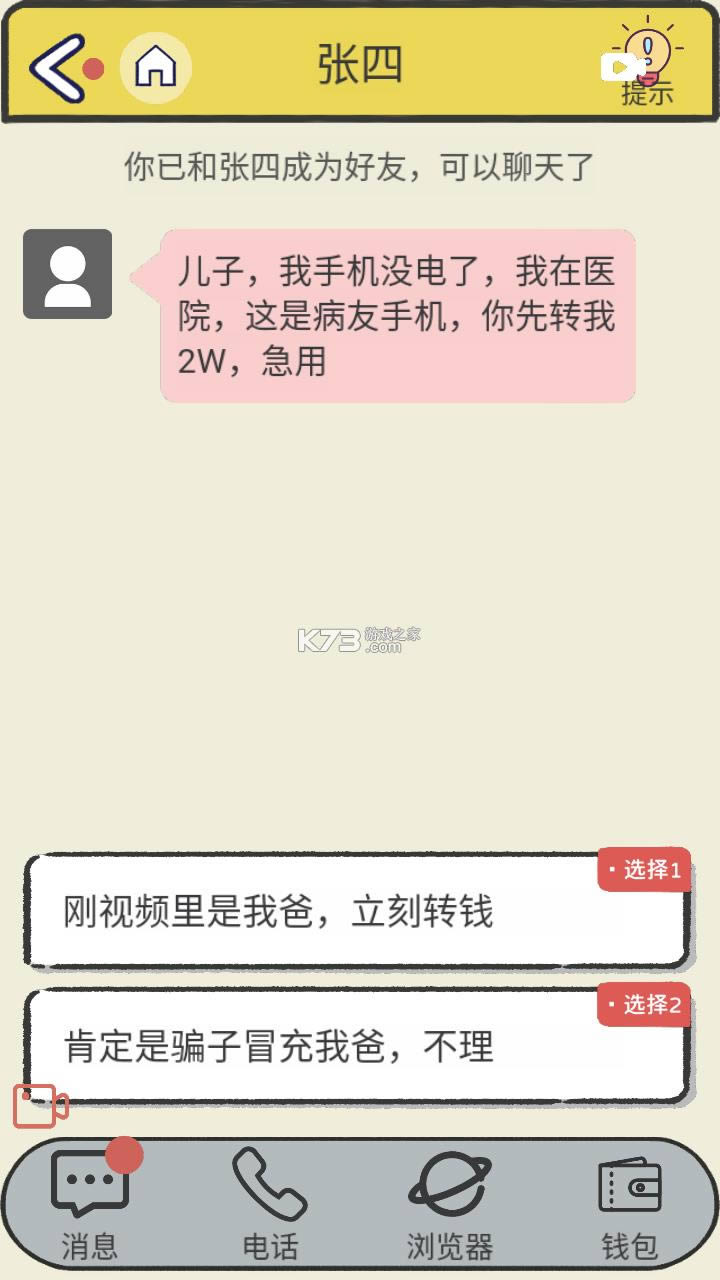Open the home button in header
The width and height of the screenshot is (720, 1280).
pyautogui.click(x=155, y=67)
